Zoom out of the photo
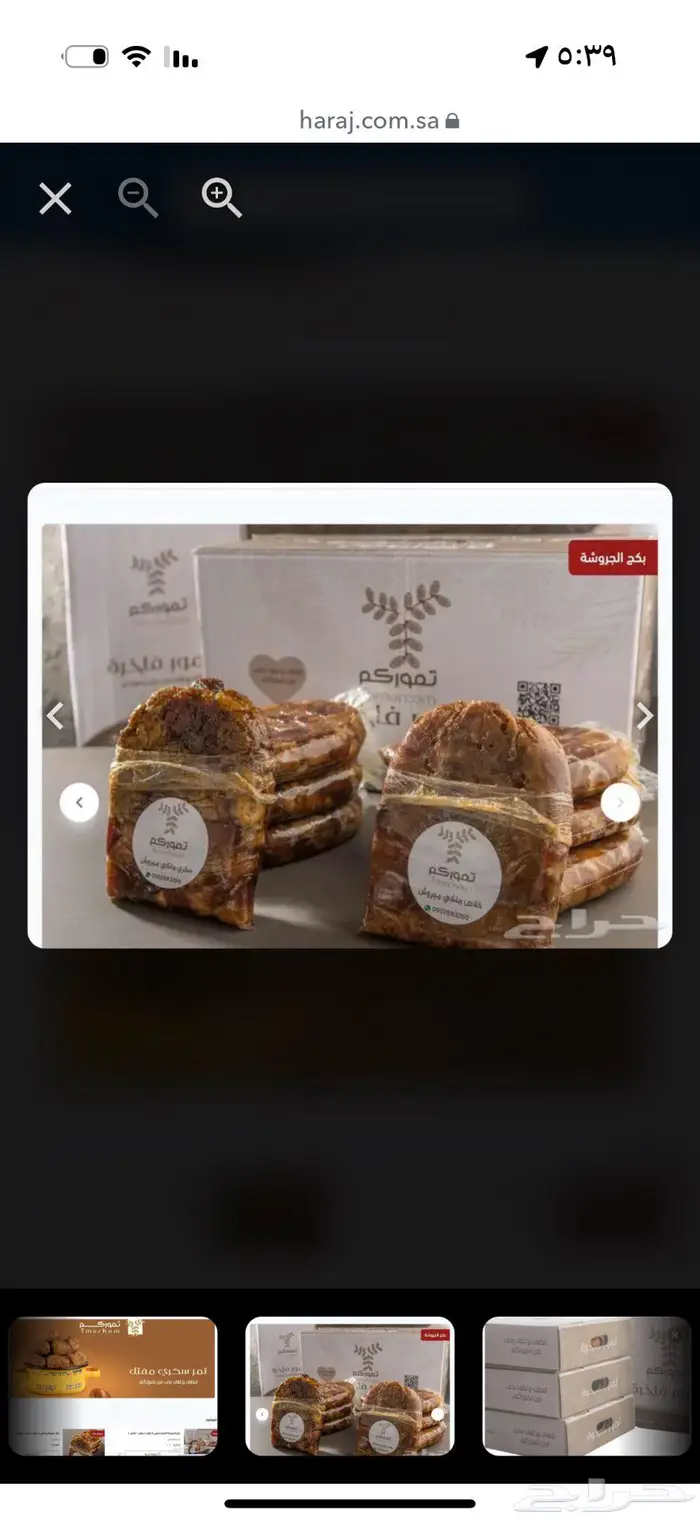The image size is (700, 1522). (138, 198)
